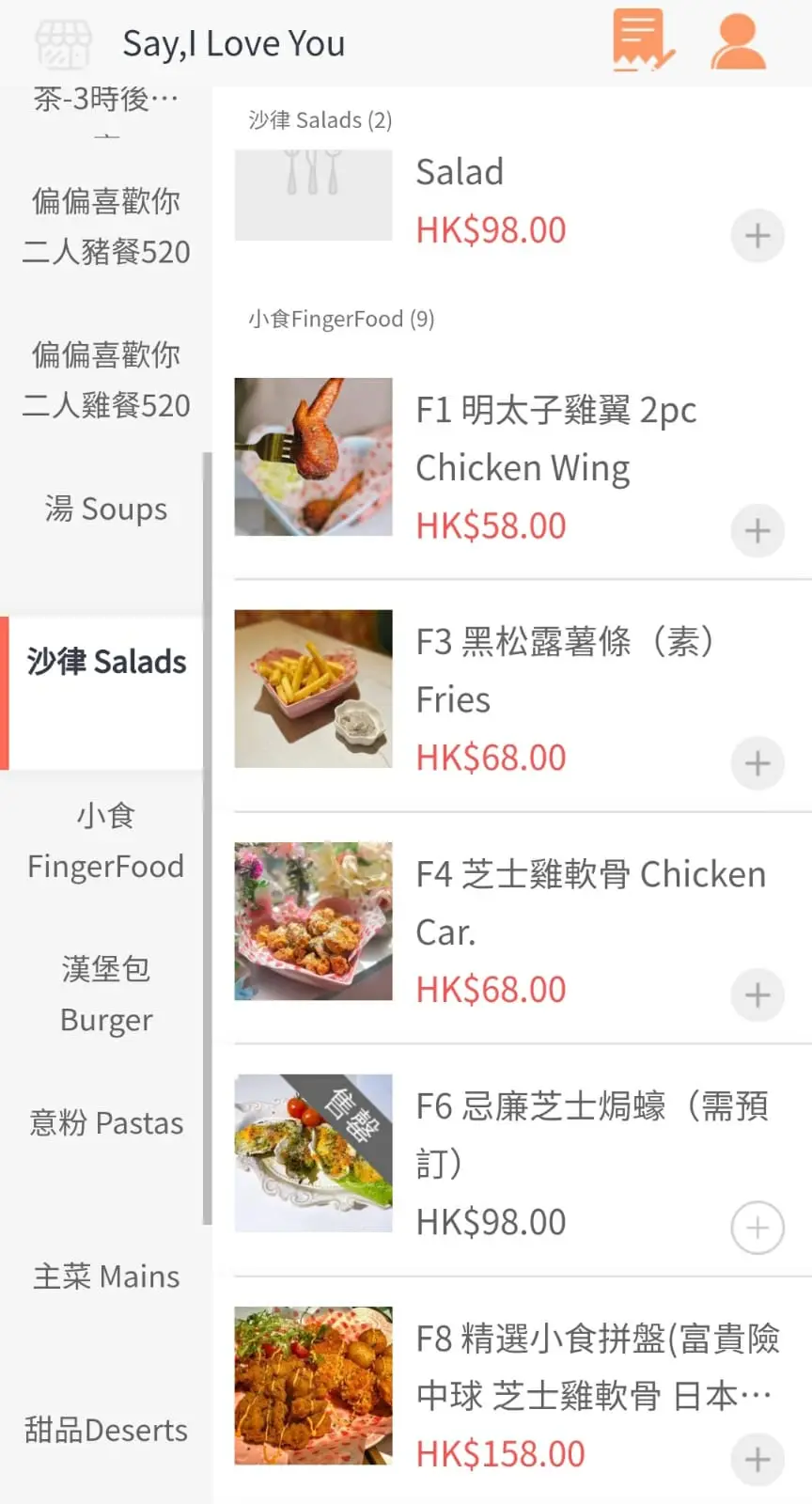The height and width of the screenshot is (1504, 812).
Task: Add F3 Fries to the order
Action: coord(757,763)
